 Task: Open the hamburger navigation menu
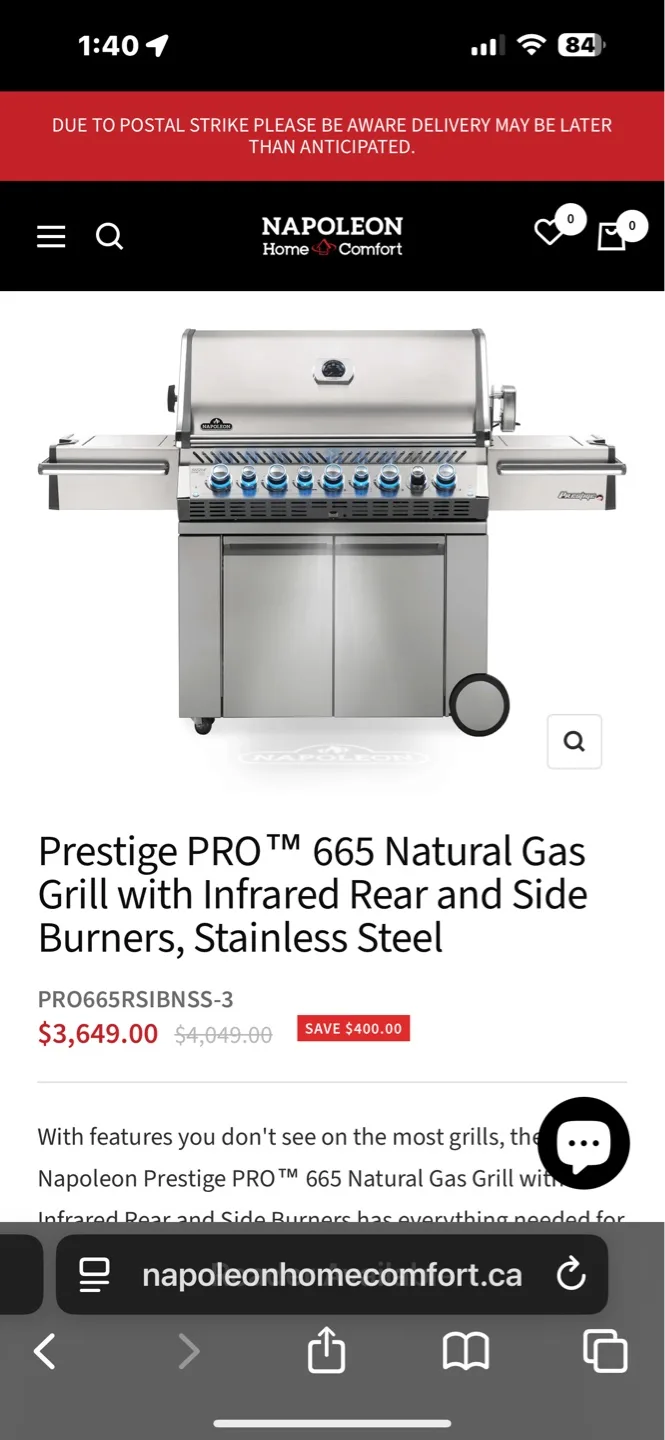pyautogui.click(x=51, y=236)
